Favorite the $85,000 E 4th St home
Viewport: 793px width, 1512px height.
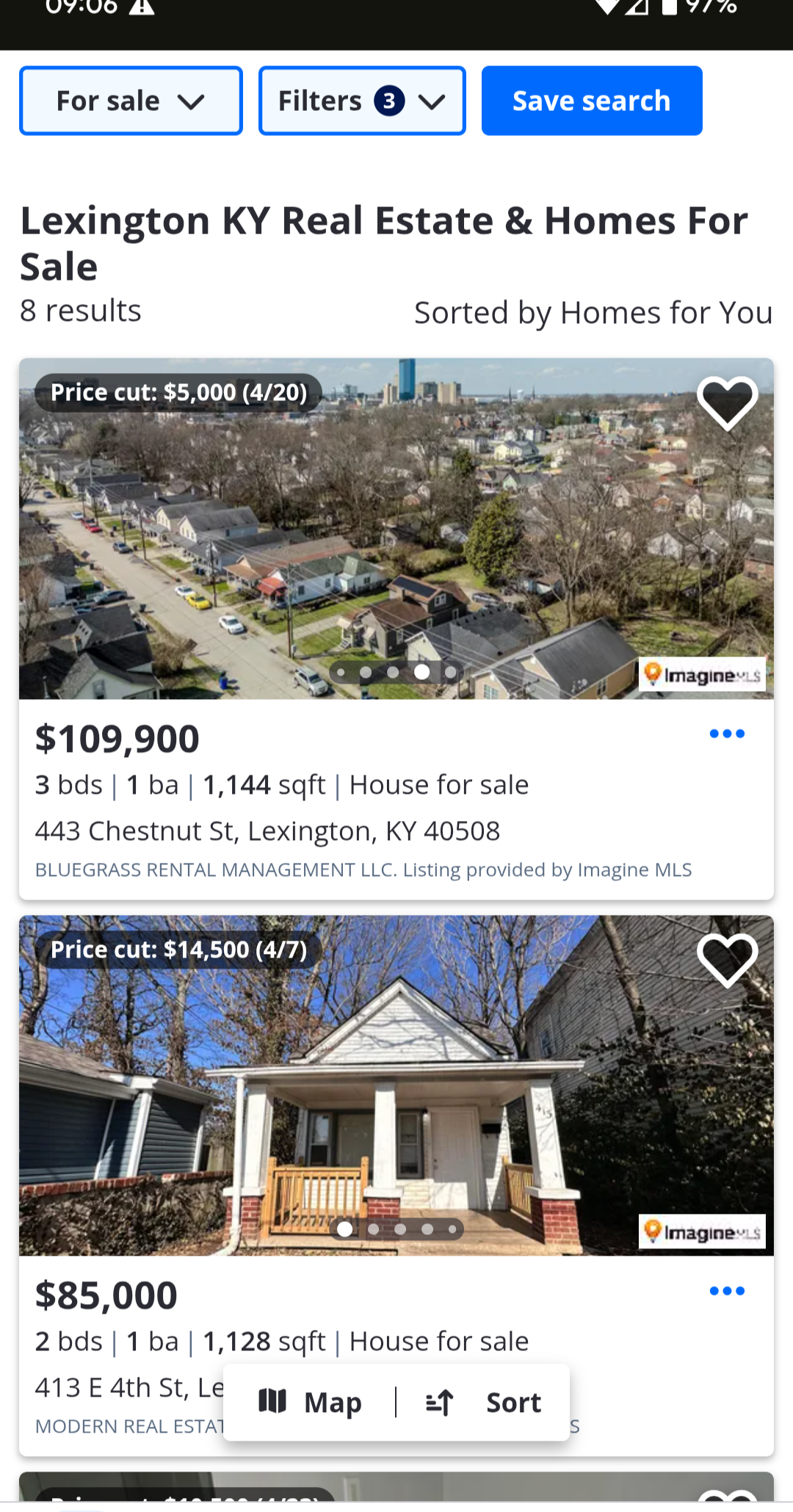[727, 960]
